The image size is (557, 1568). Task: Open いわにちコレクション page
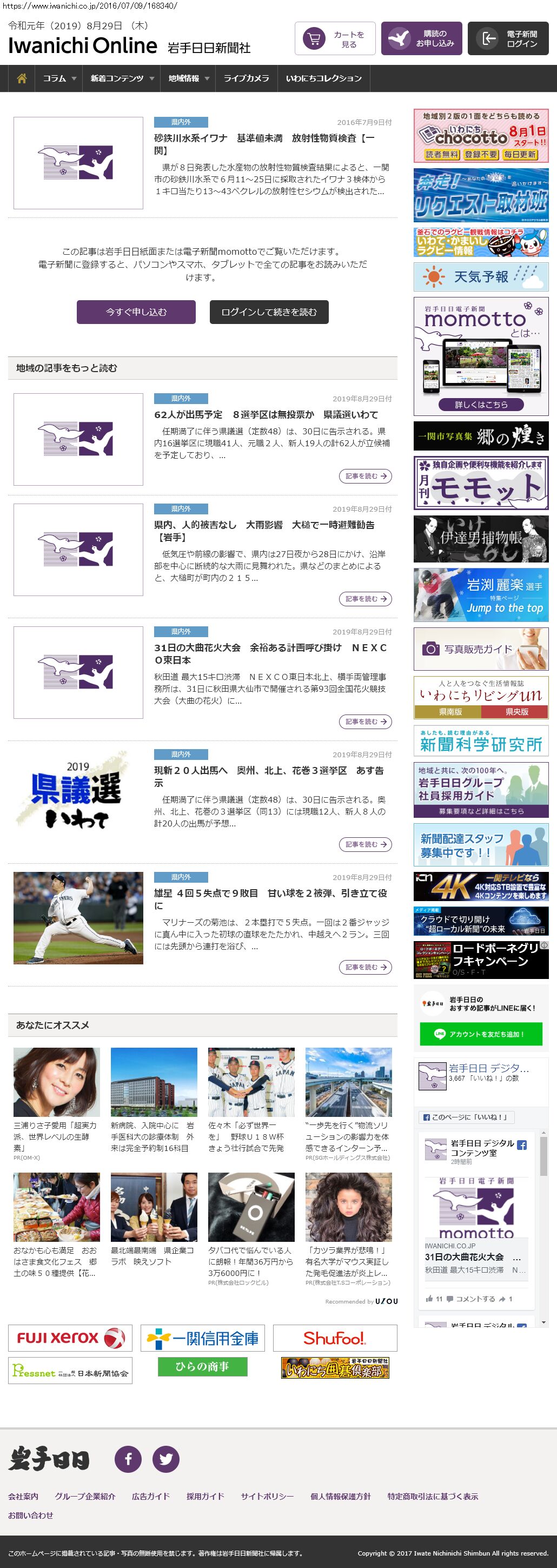pos(323,78)
